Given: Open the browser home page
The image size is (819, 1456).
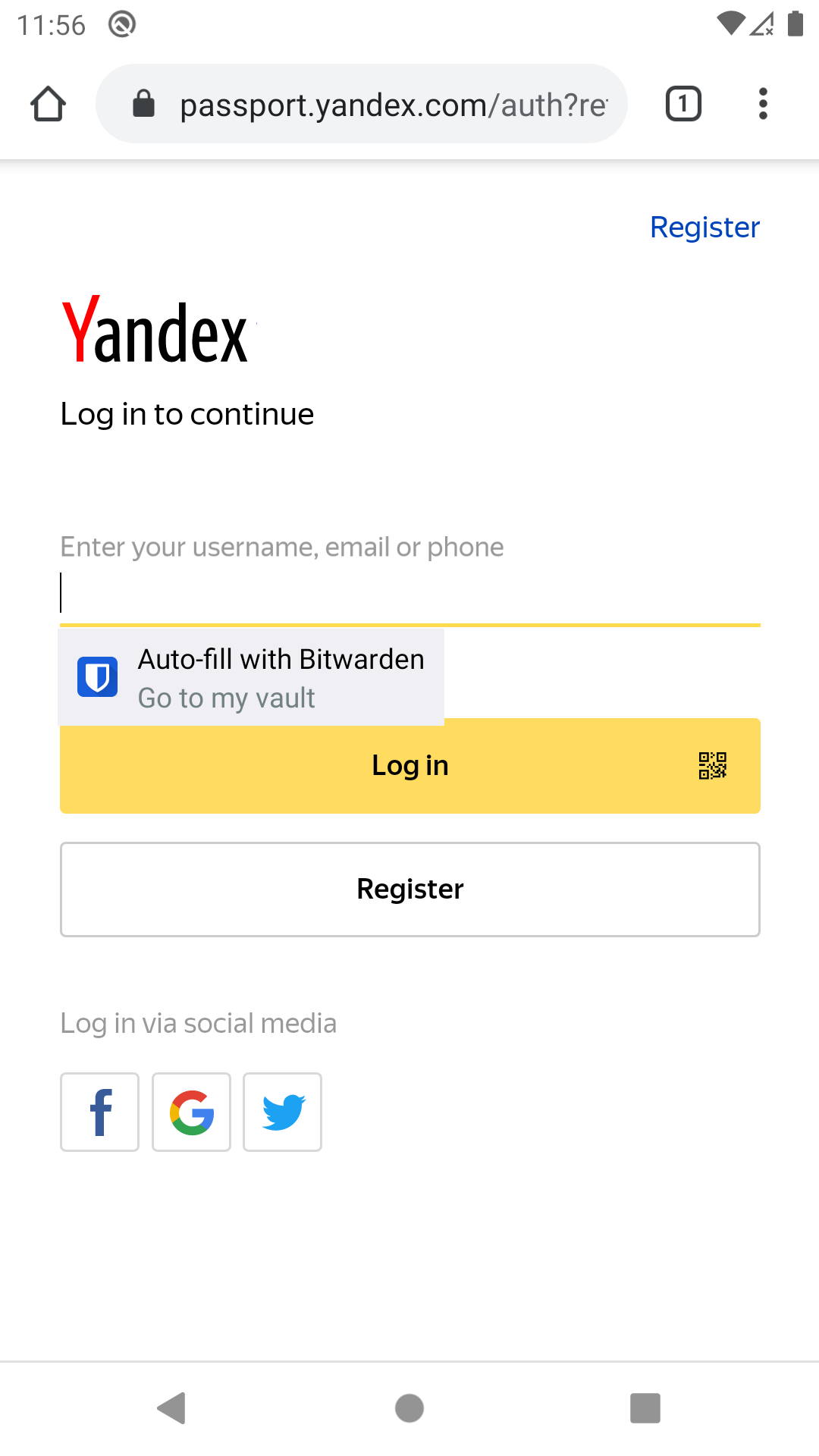Looking at the screenshot, I should (x=48, y=104).
